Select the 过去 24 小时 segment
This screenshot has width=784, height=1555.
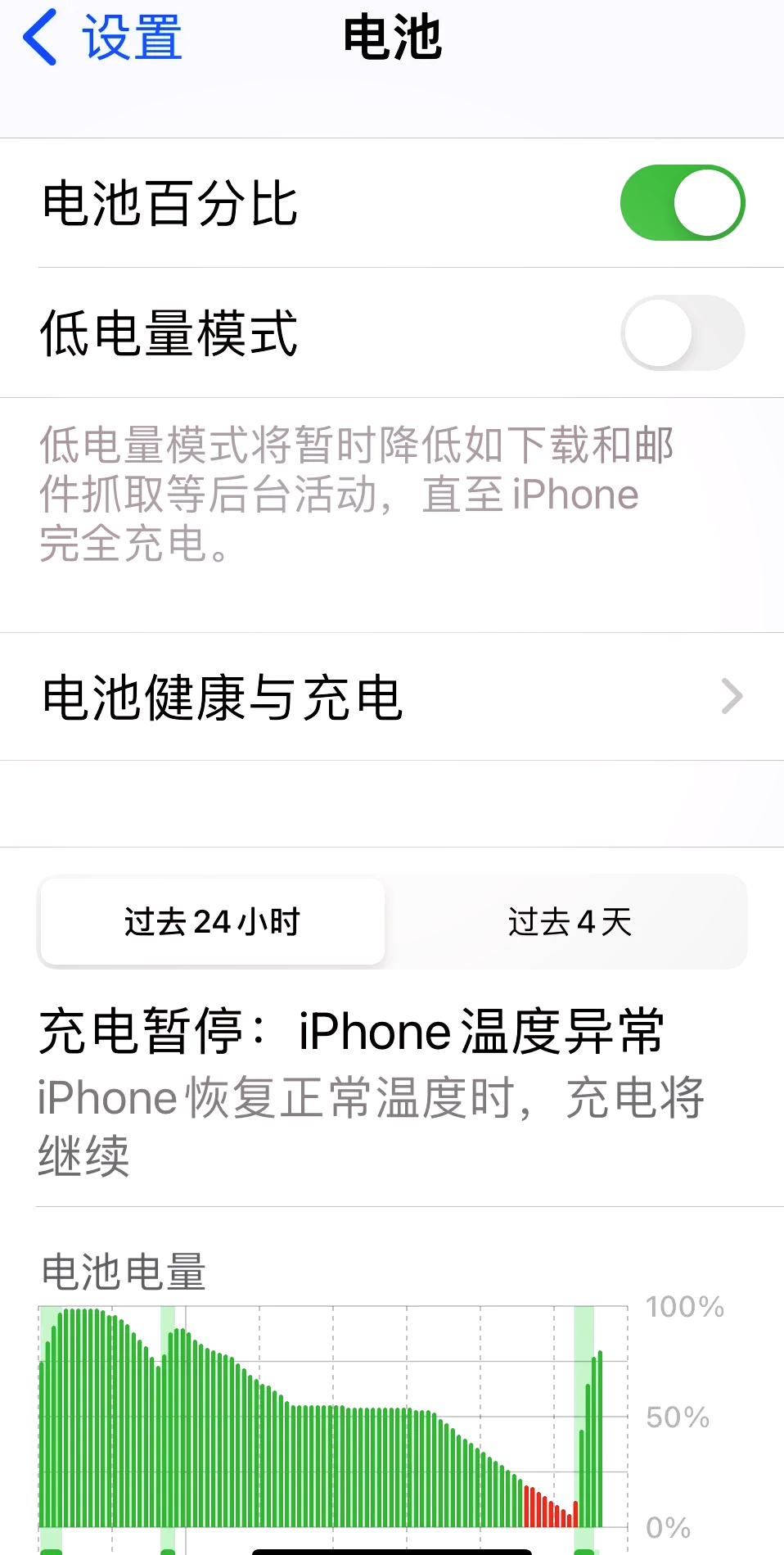(x=213, y=922)
